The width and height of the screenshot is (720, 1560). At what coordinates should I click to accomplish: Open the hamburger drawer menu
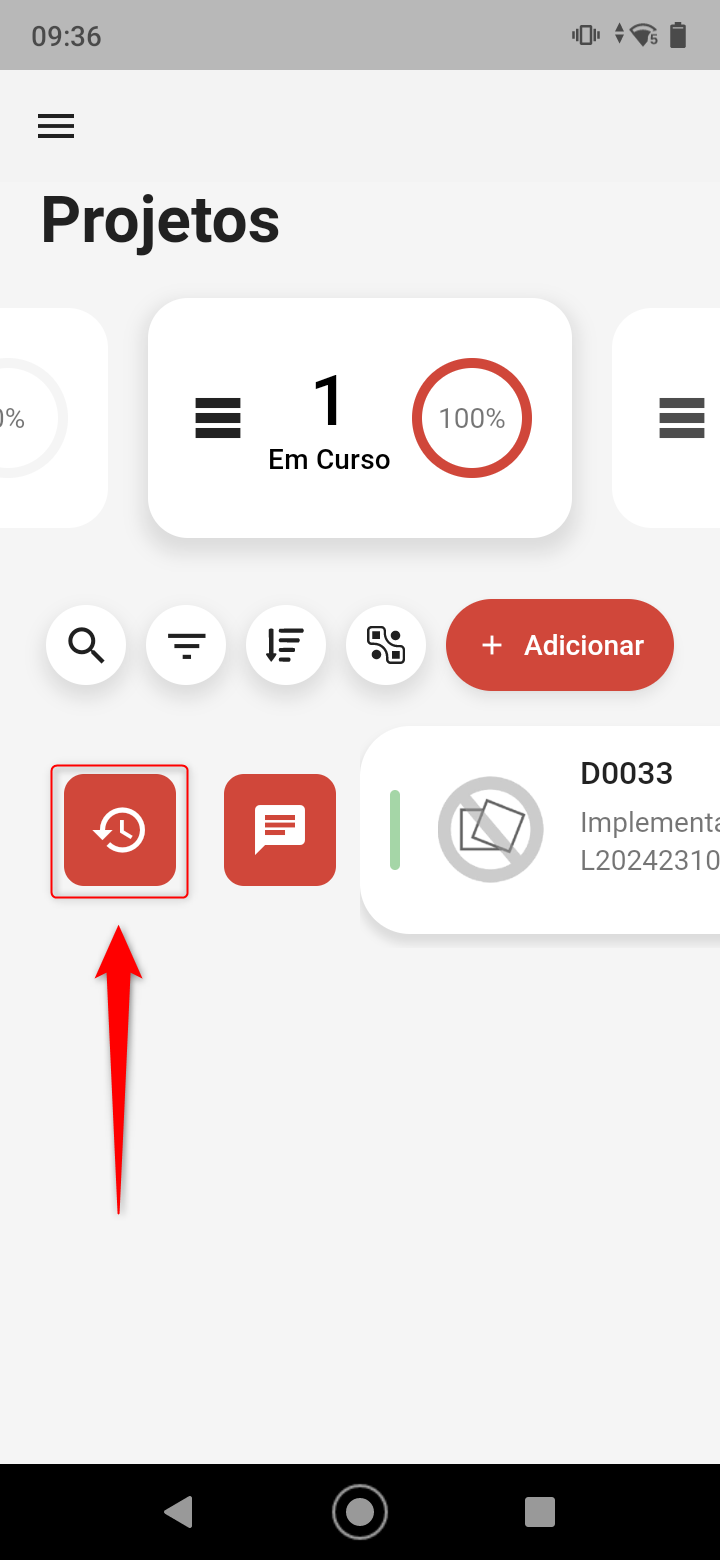tap(56, 126)
